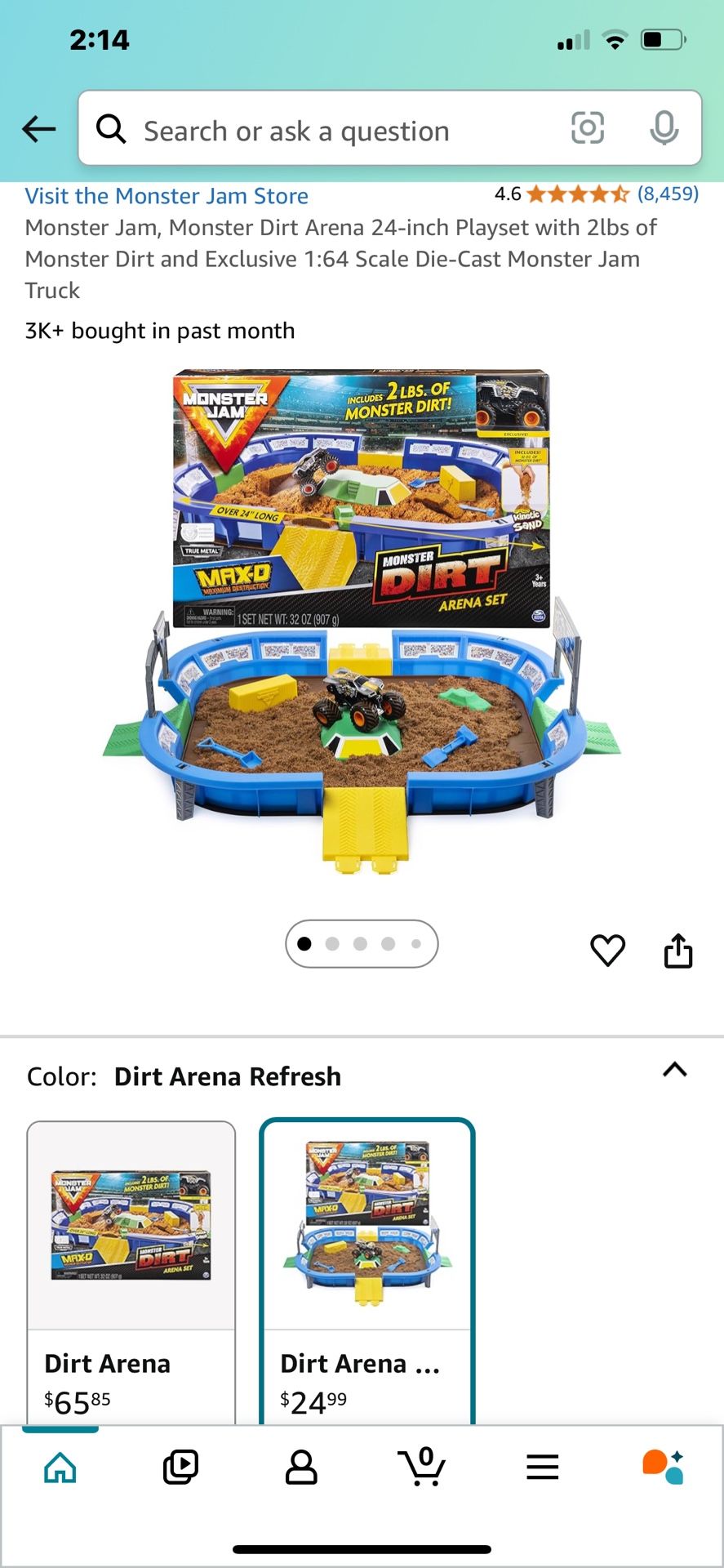Start voice search with the microphone
The height and width of the screenshot is (1568, 724).
(x=664, y=128)
